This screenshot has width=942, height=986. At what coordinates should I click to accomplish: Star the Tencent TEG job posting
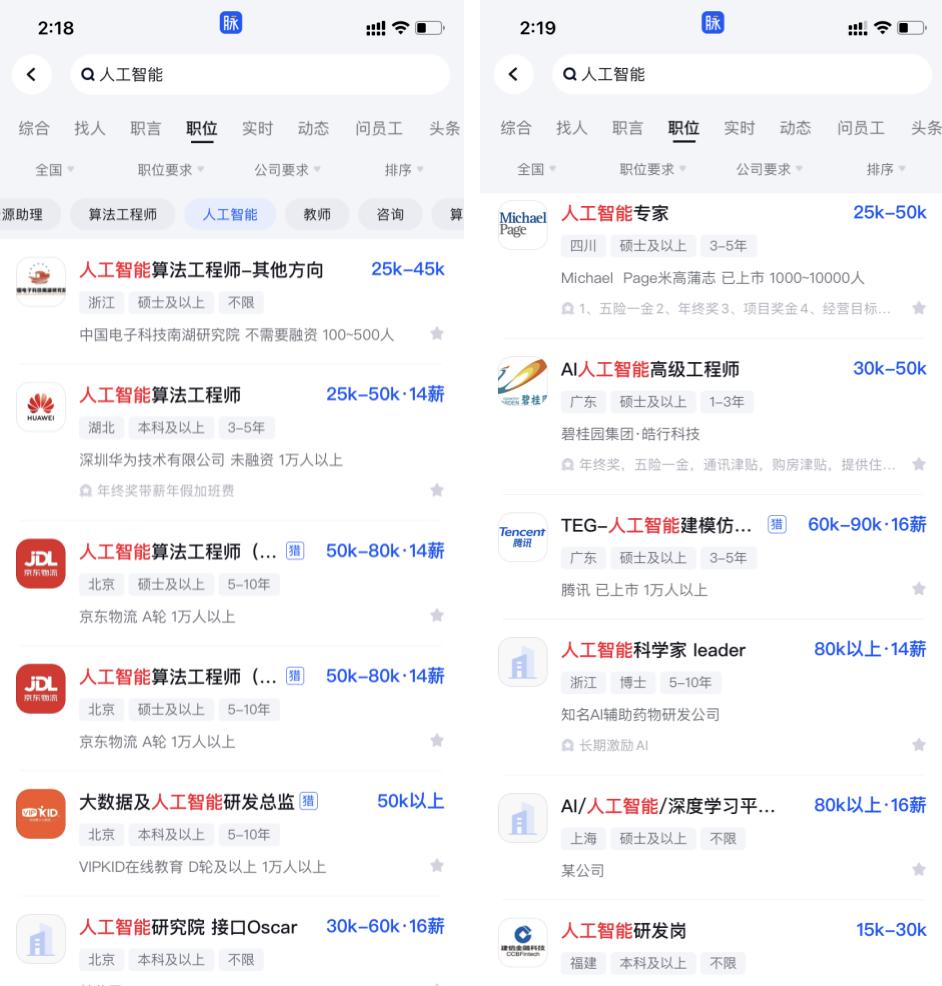(x=919, y=590)
